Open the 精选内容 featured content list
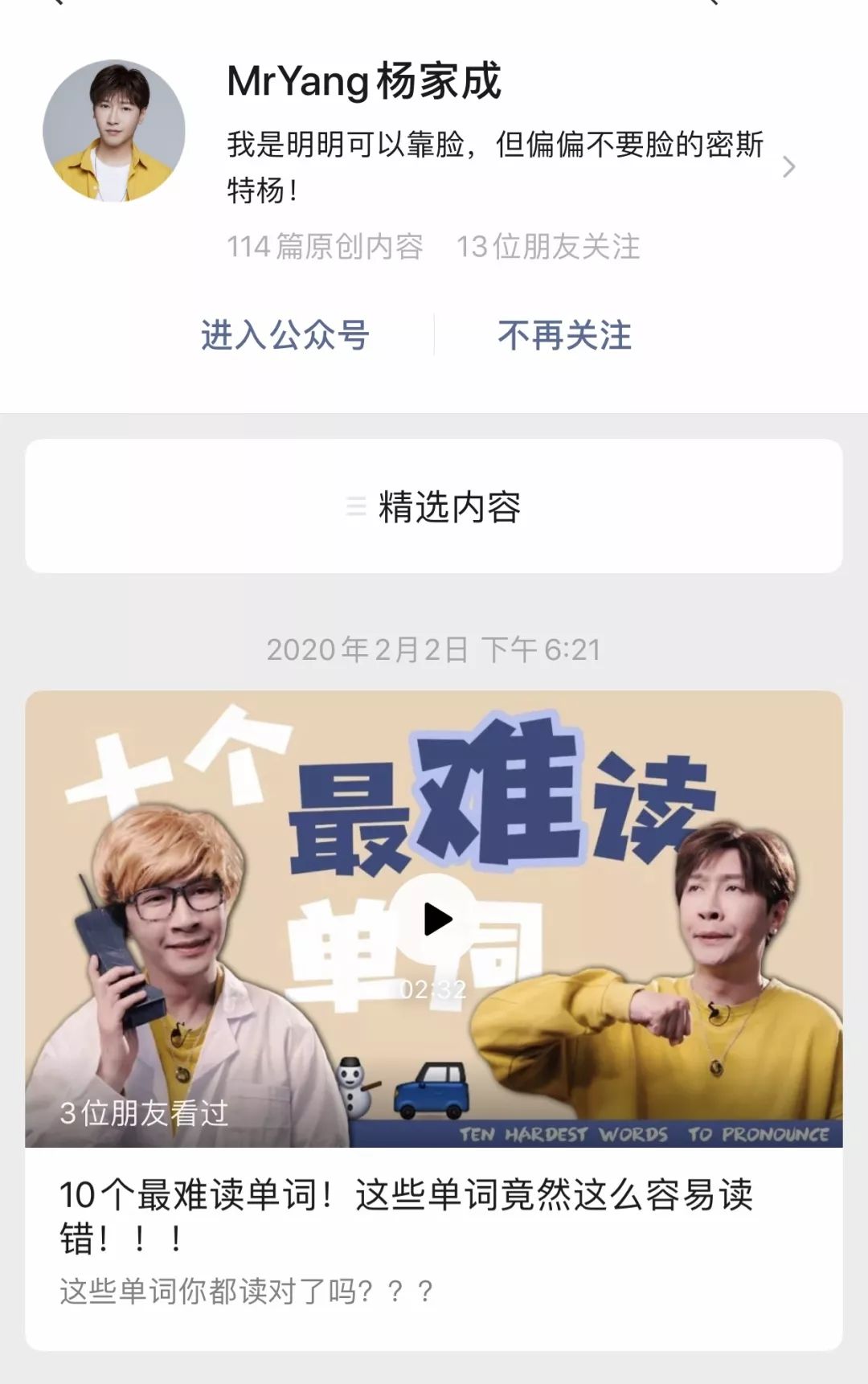Viewport: 868px width, 1384px height. coord(434,506)
